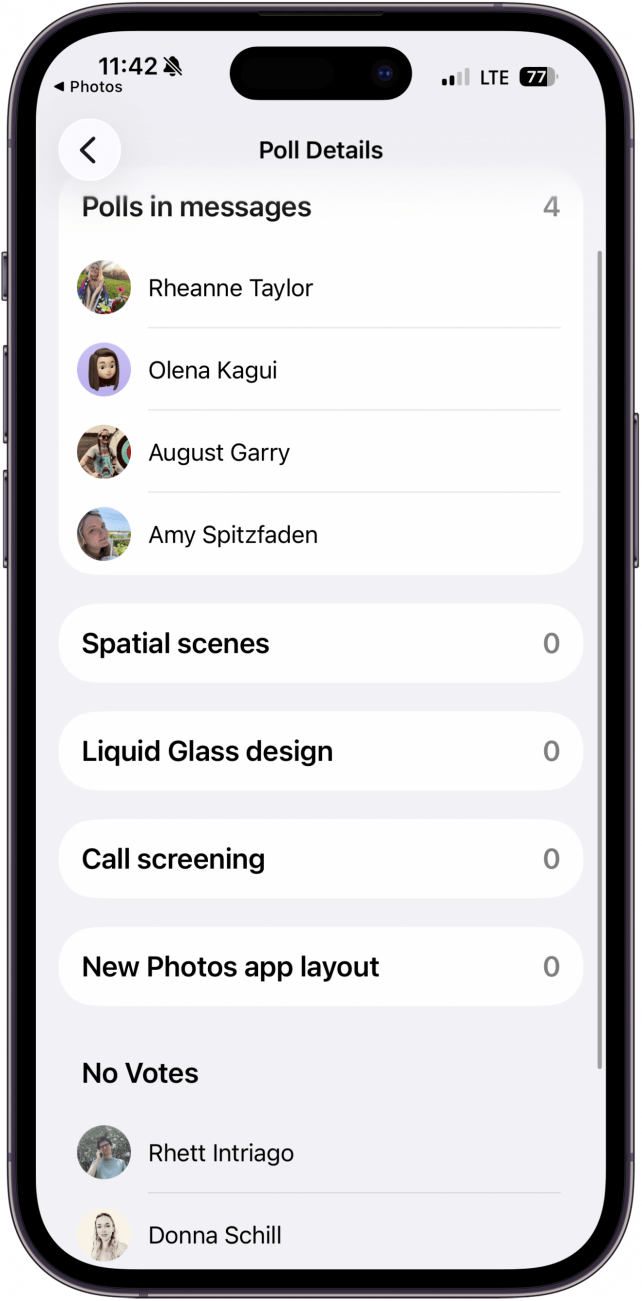Return to the Photos app
The height and width of the screenshot is (1301, 642).
88,87
